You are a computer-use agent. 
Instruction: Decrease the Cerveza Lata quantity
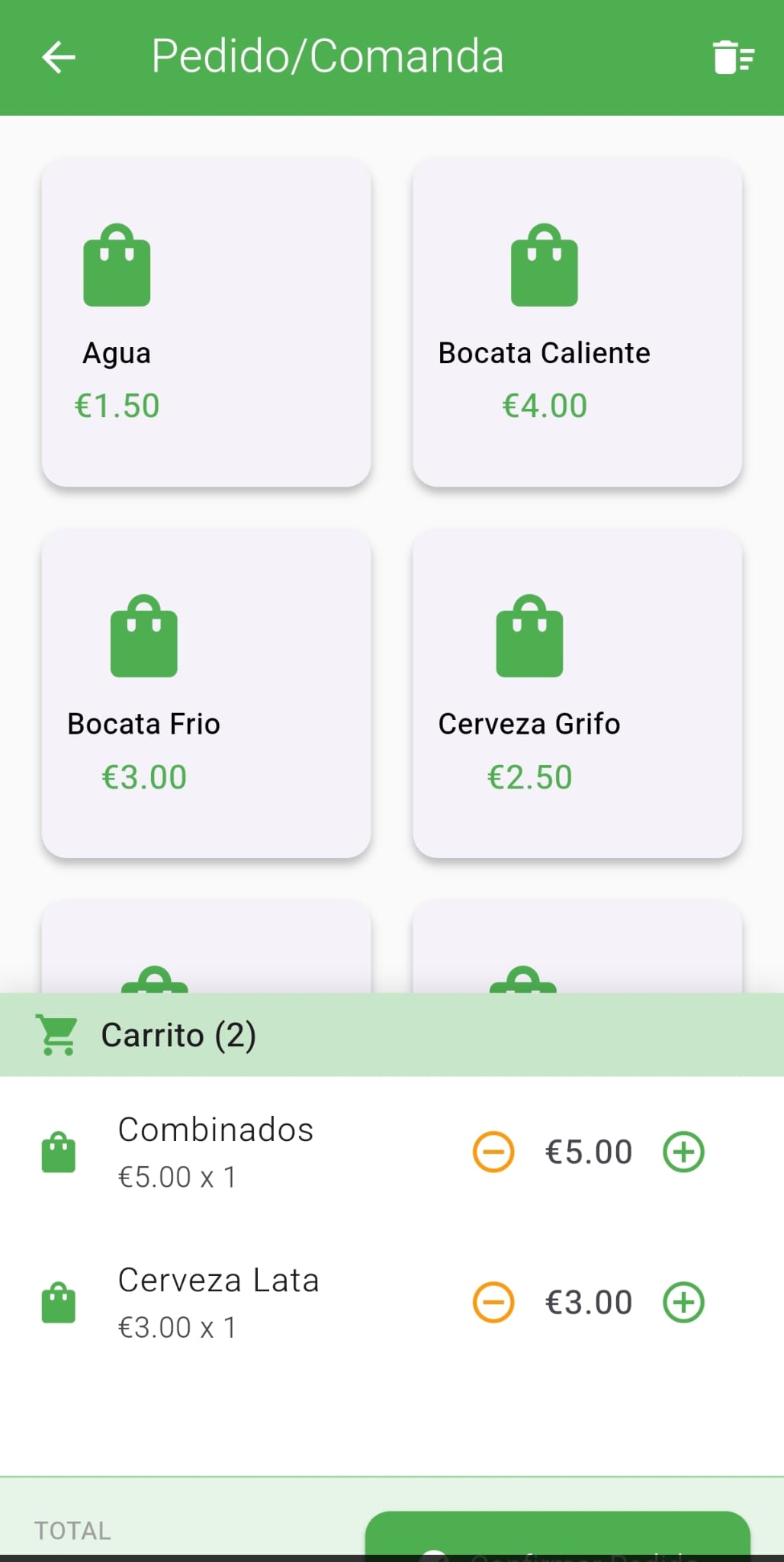(493, 1302)
